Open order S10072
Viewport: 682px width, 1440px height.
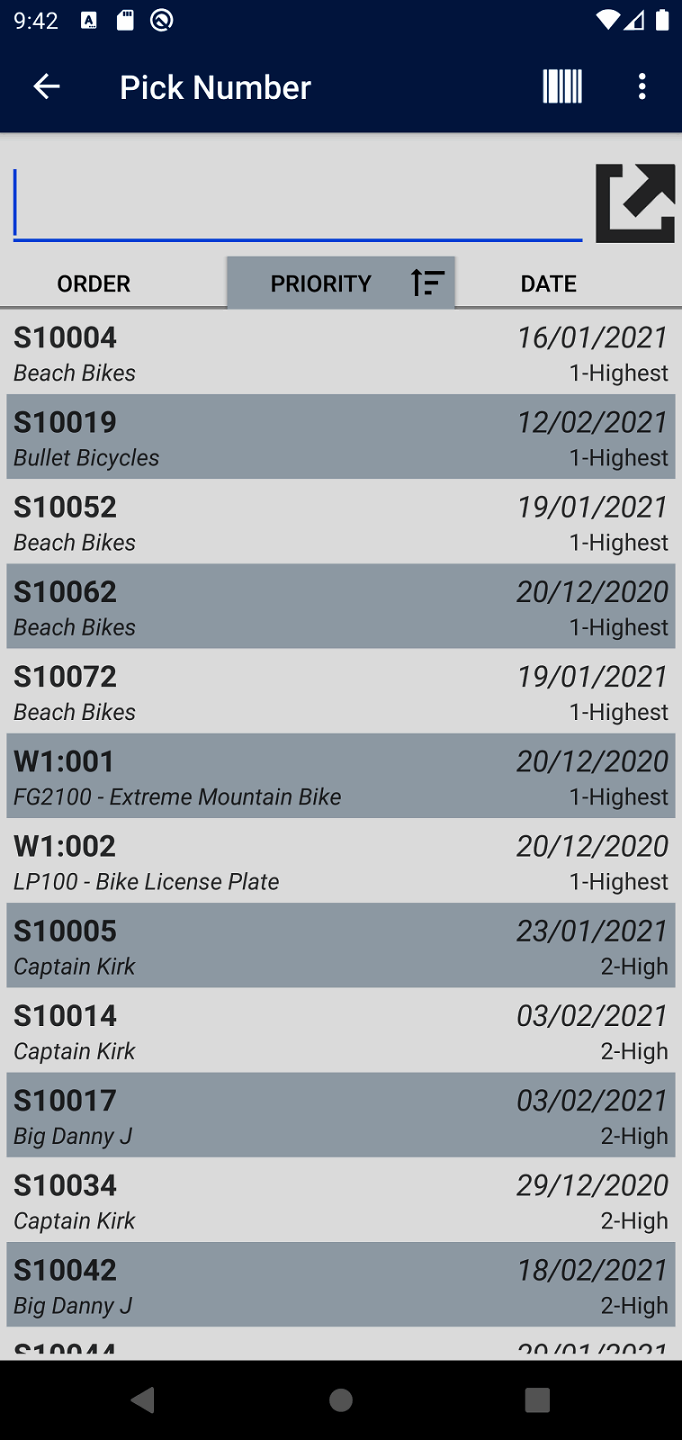click(341, 692)
